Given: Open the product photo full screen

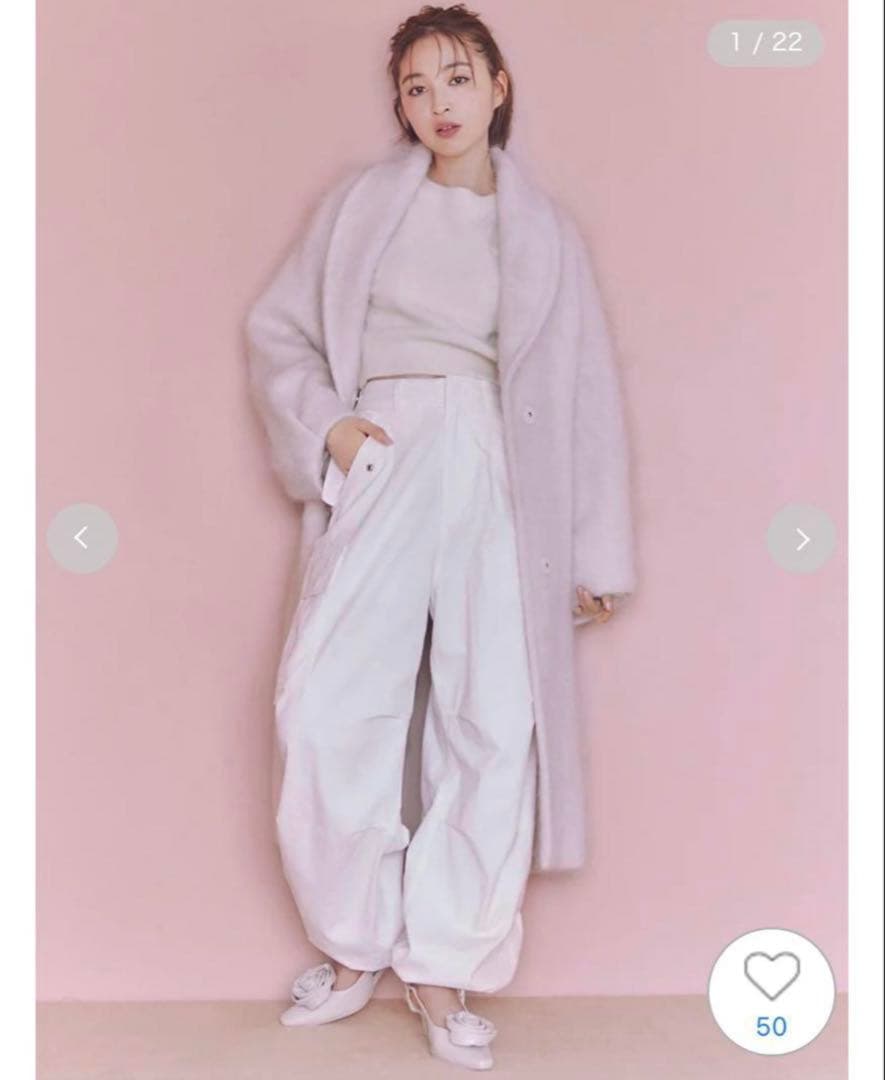Looking at the screenshot, I should click(440, 450).
